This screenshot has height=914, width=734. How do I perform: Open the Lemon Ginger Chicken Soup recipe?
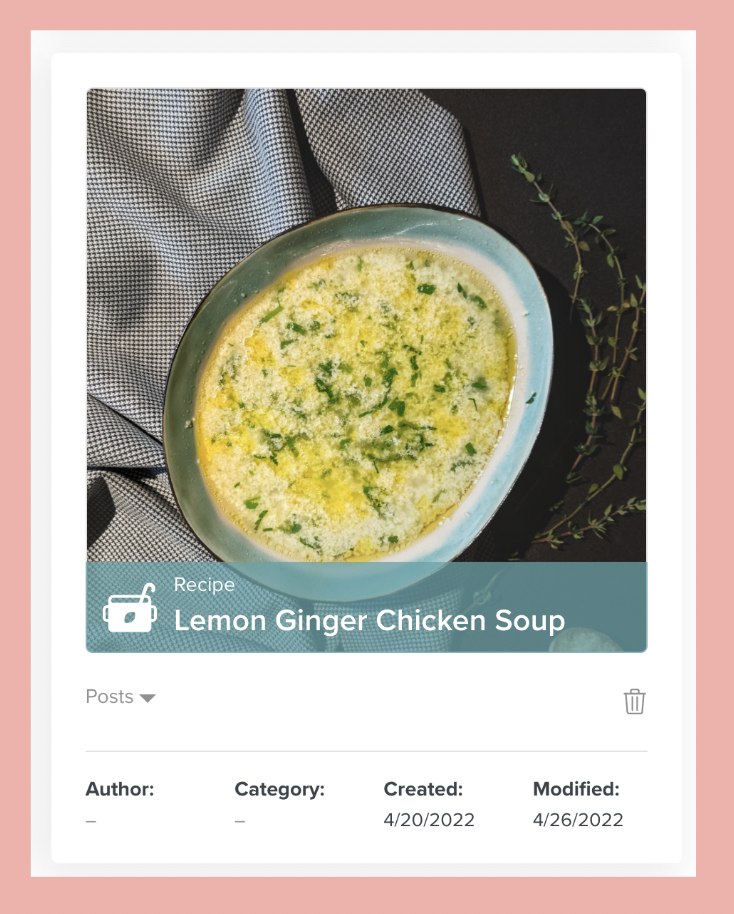(369, 619)
